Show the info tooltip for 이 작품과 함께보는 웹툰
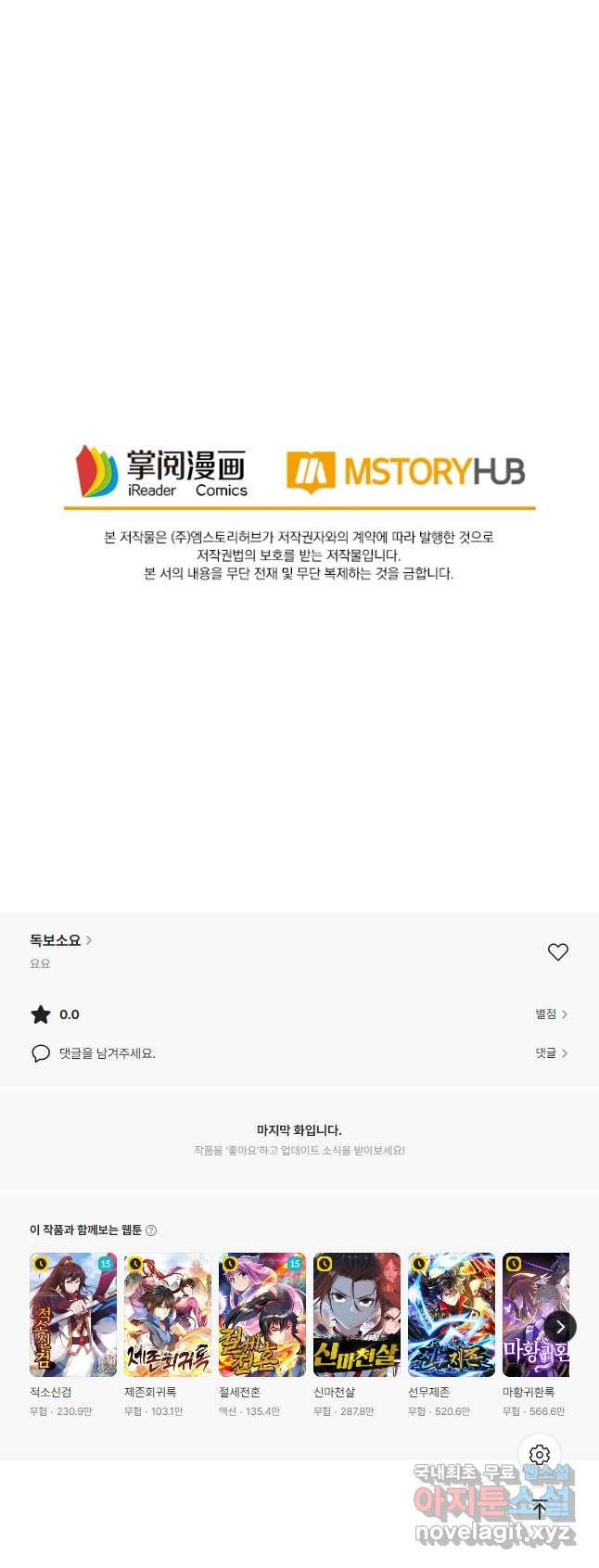599x1568 pixels. [151, 1230]
